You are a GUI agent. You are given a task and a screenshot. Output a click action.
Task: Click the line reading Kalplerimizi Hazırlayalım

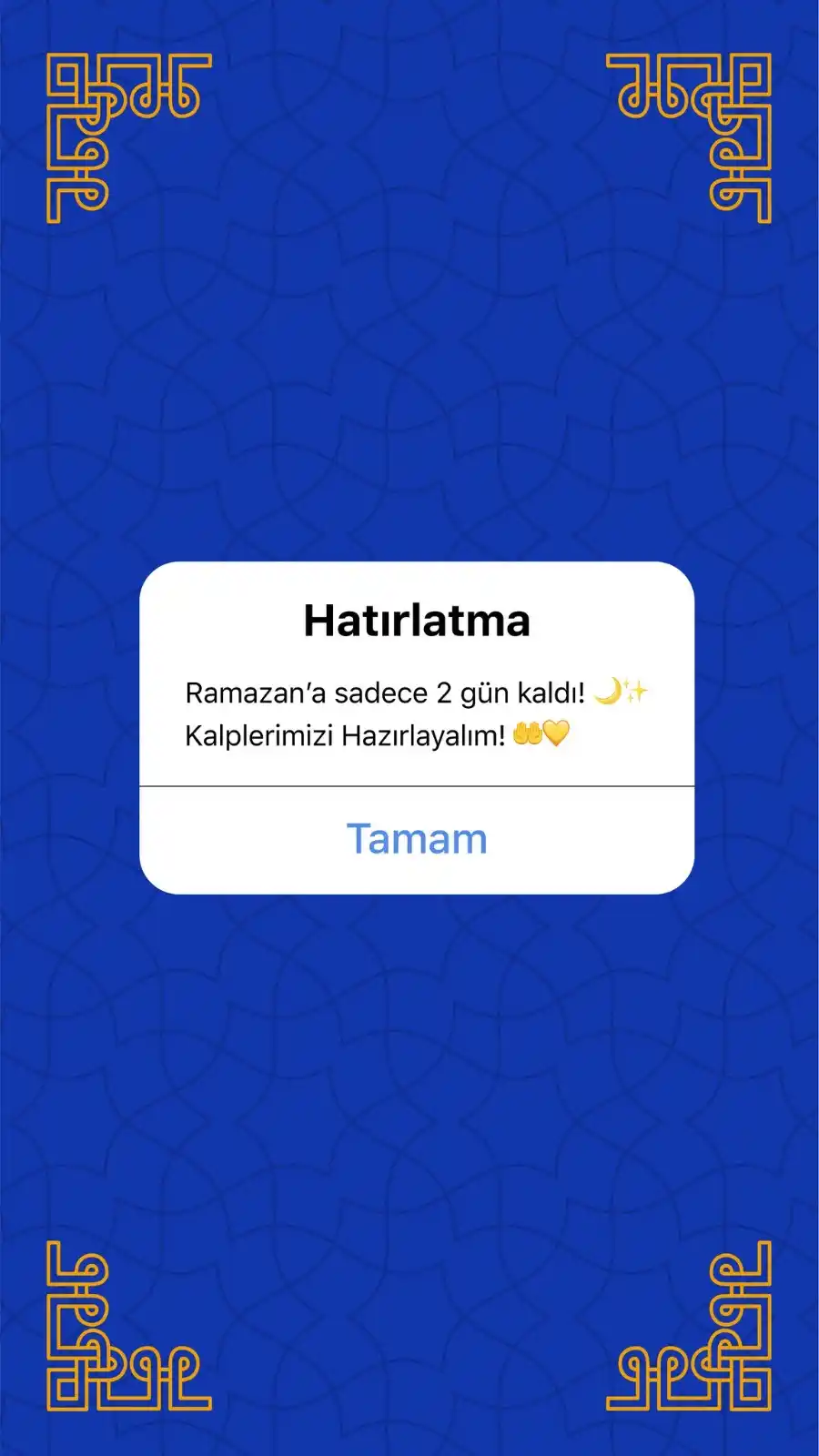coord(346,733)
